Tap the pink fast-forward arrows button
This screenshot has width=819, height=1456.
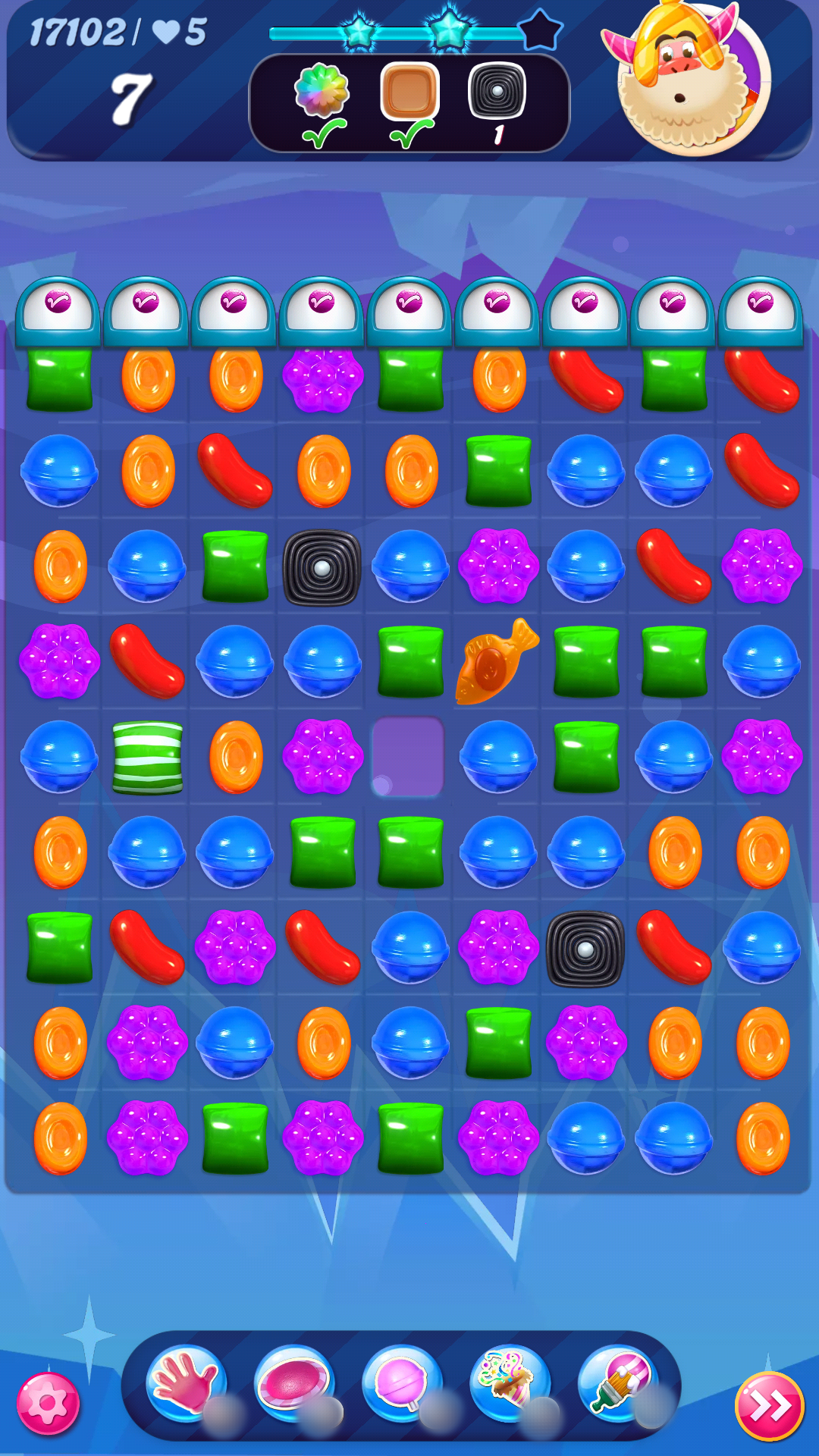coord(769,1406)
